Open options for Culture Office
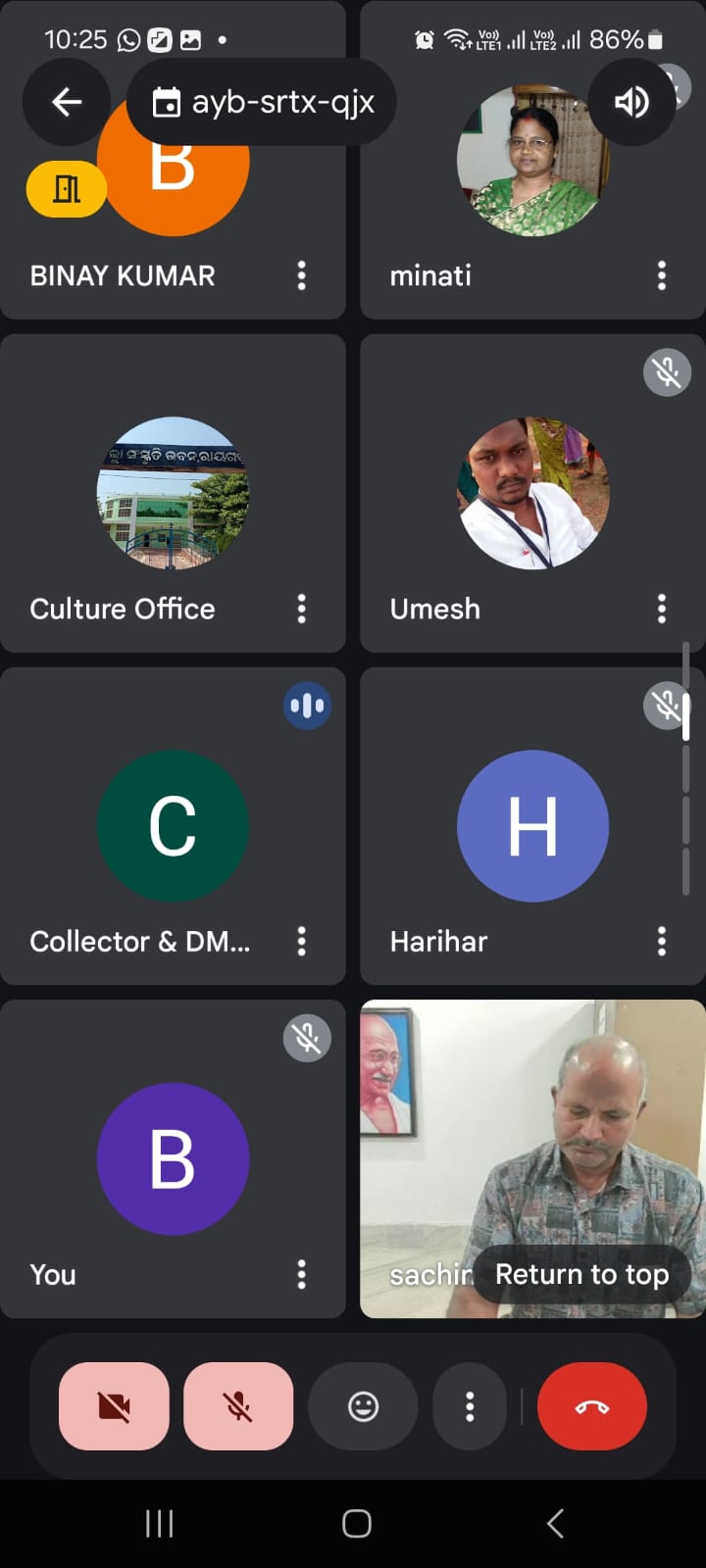706x1568 pixels. click(x=301, y=609)
